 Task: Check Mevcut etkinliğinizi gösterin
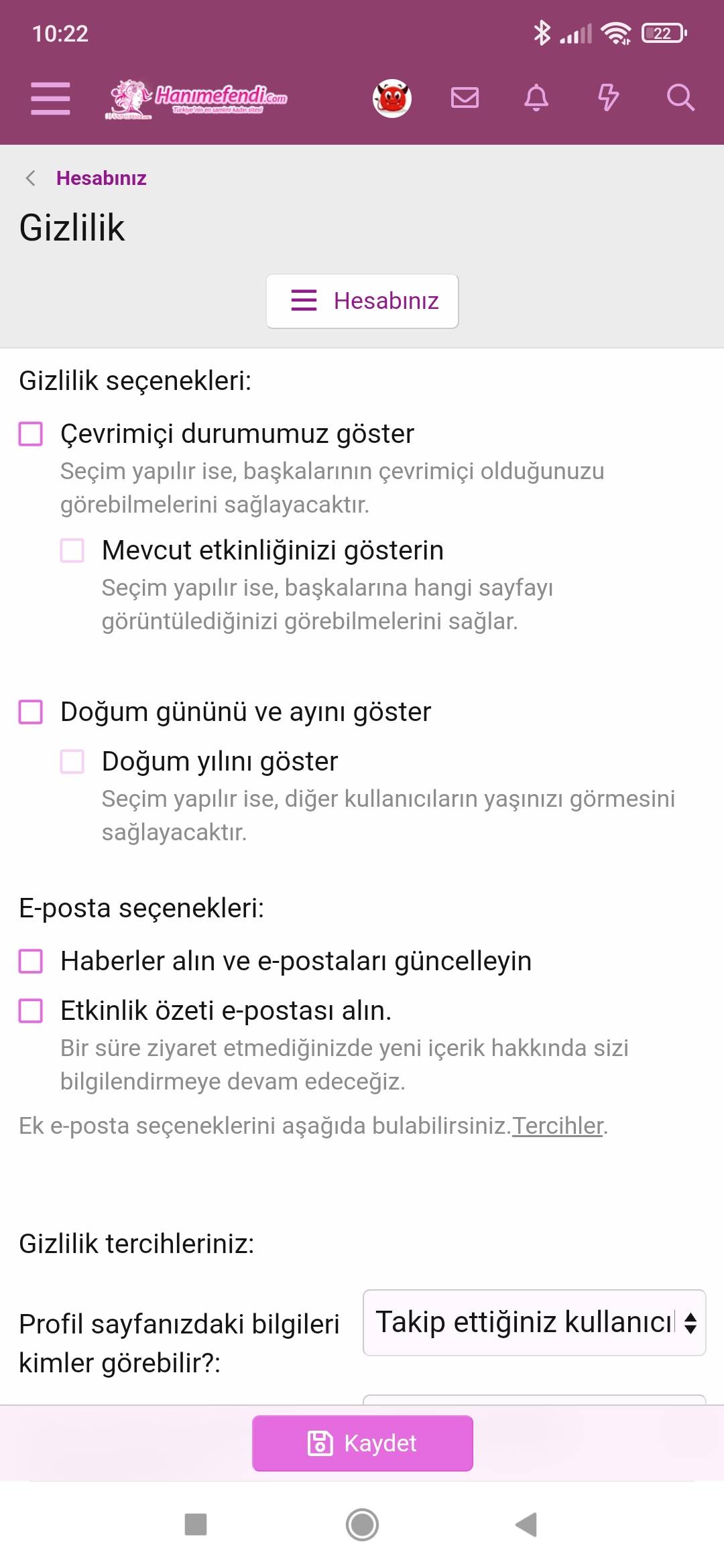72,550
